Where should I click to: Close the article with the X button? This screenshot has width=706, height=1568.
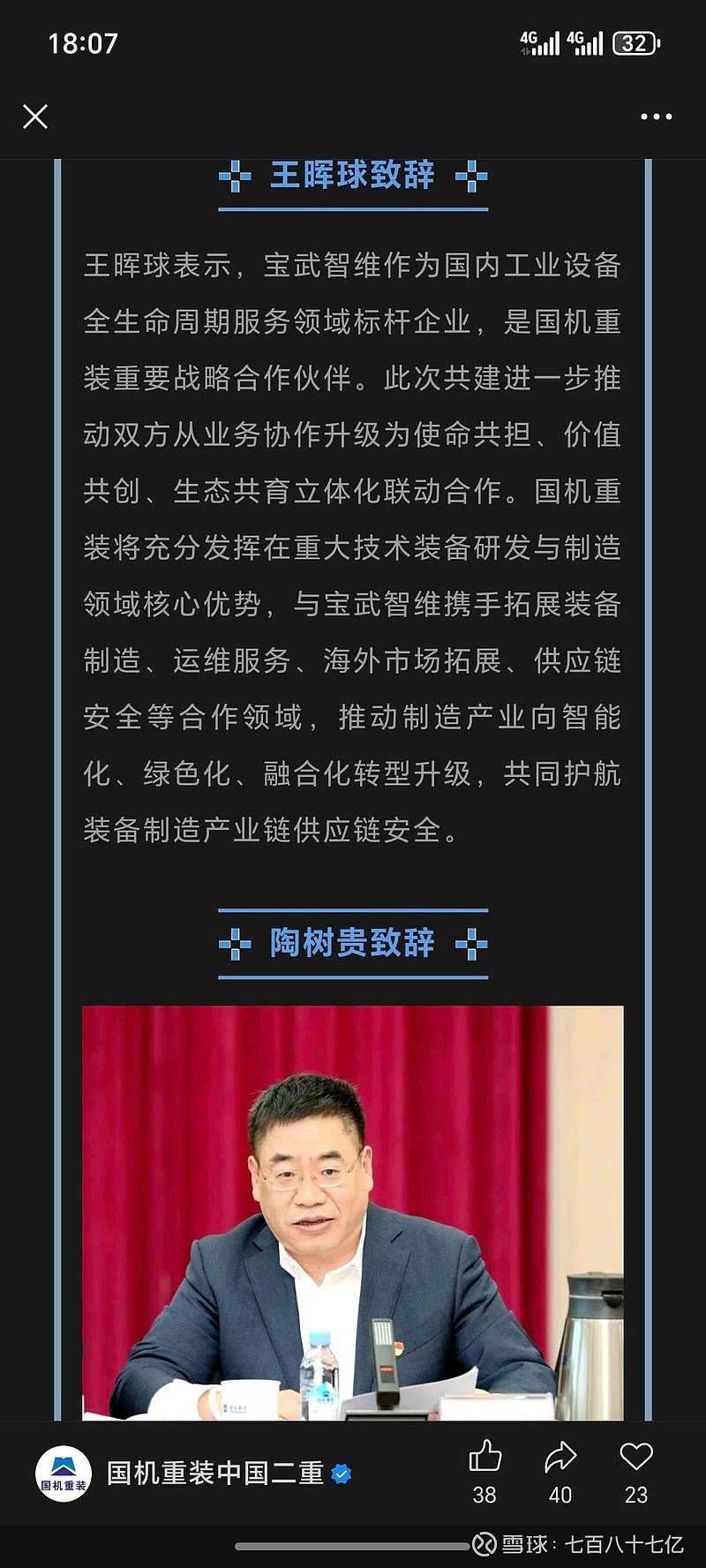tap(35, 116)
